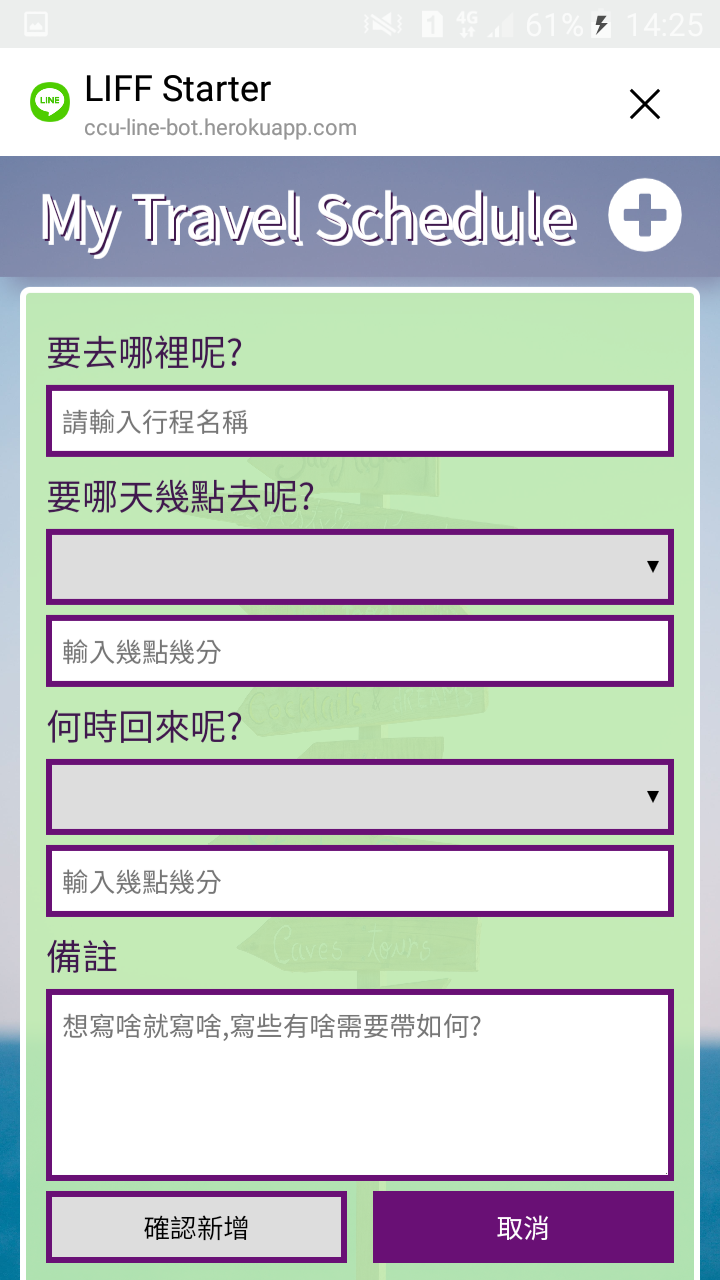The image size is (720, 1280).
Task: Expand the date dropdown under 何時回來呢?
Action: point(360,796)
